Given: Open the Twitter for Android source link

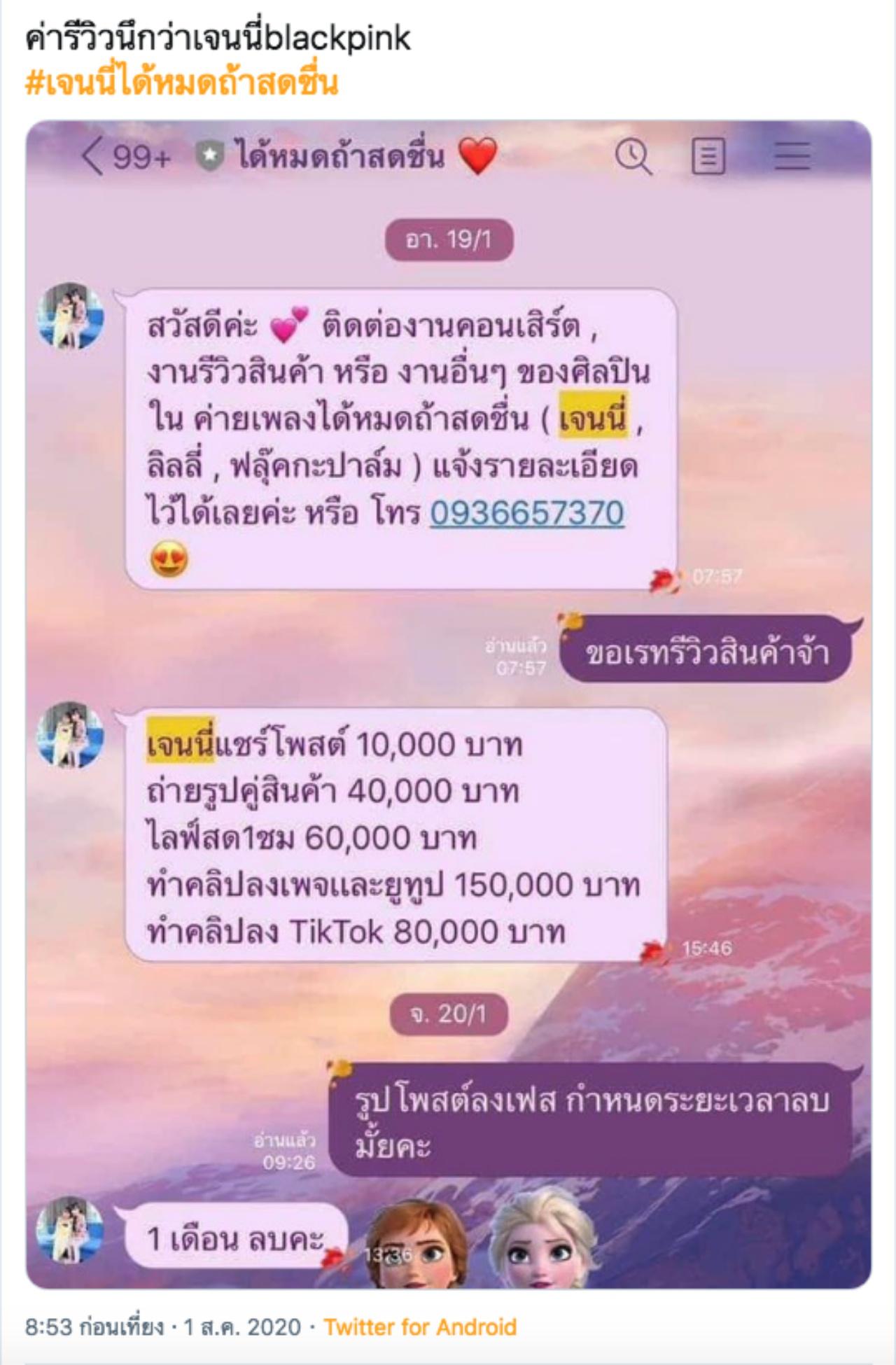Looking at the screenshot, I should point(420,1326).
